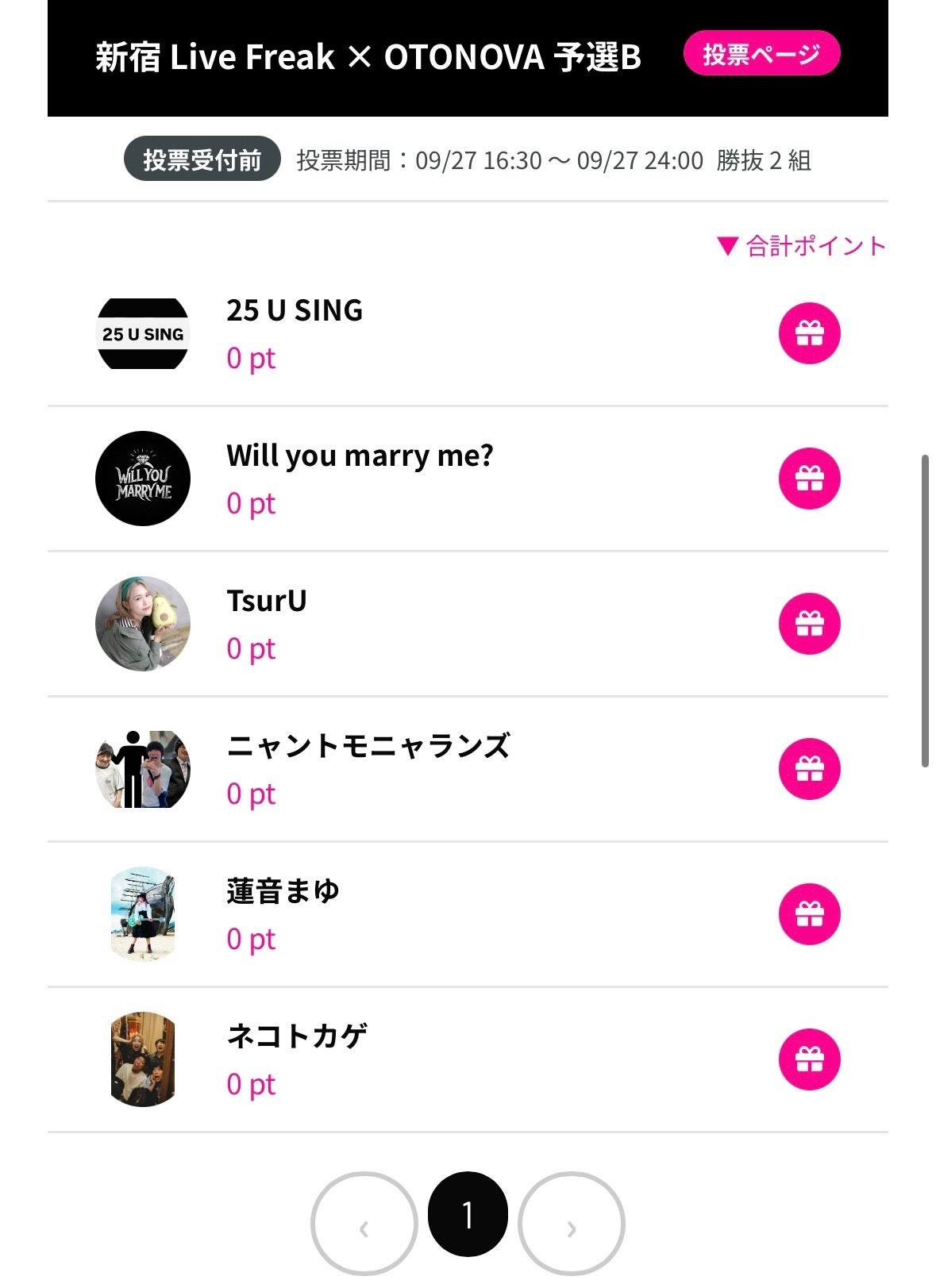Sort list by 合計ポイント
Screen dimensions: 936x1288
pos(800,246)
